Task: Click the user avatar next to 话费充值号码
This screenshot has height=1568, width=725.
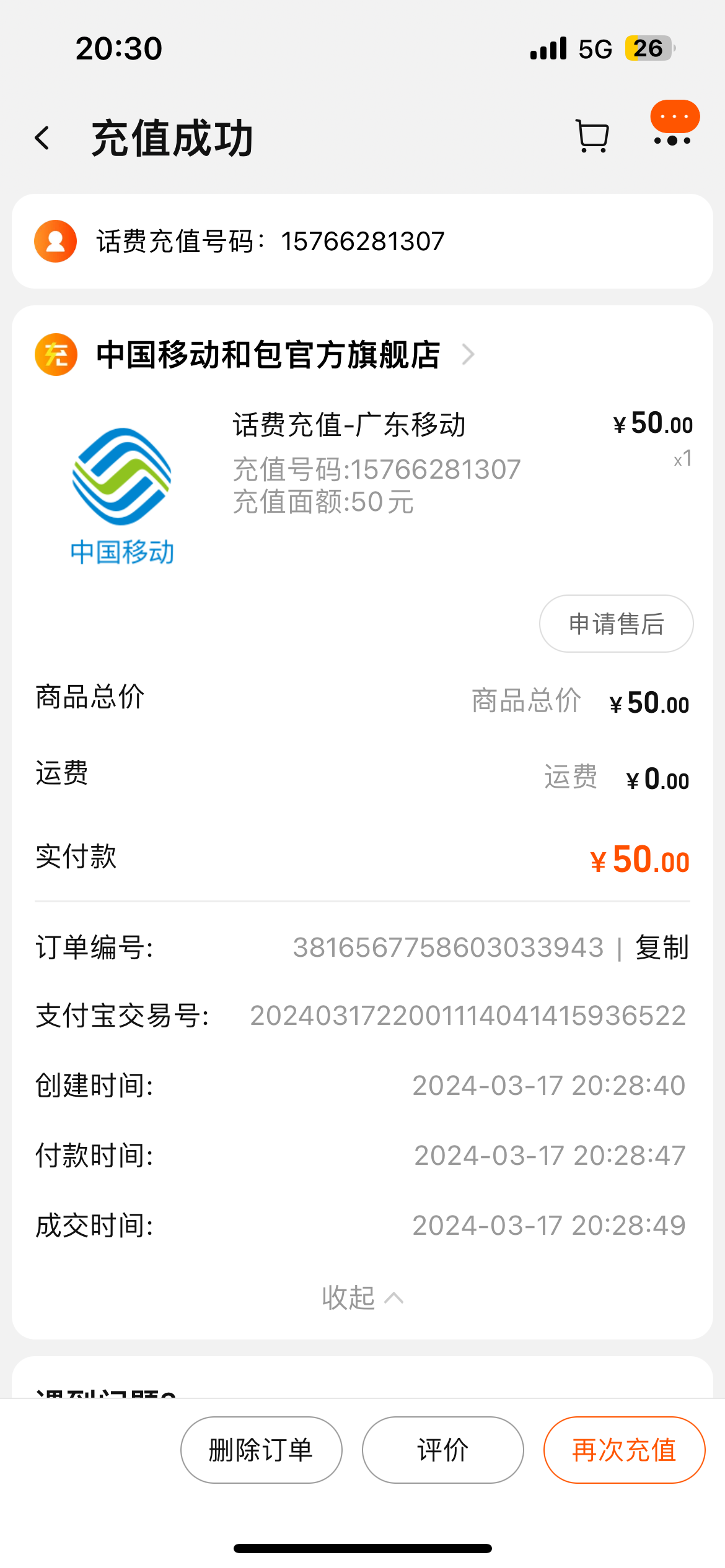Action: coord(55,241)
